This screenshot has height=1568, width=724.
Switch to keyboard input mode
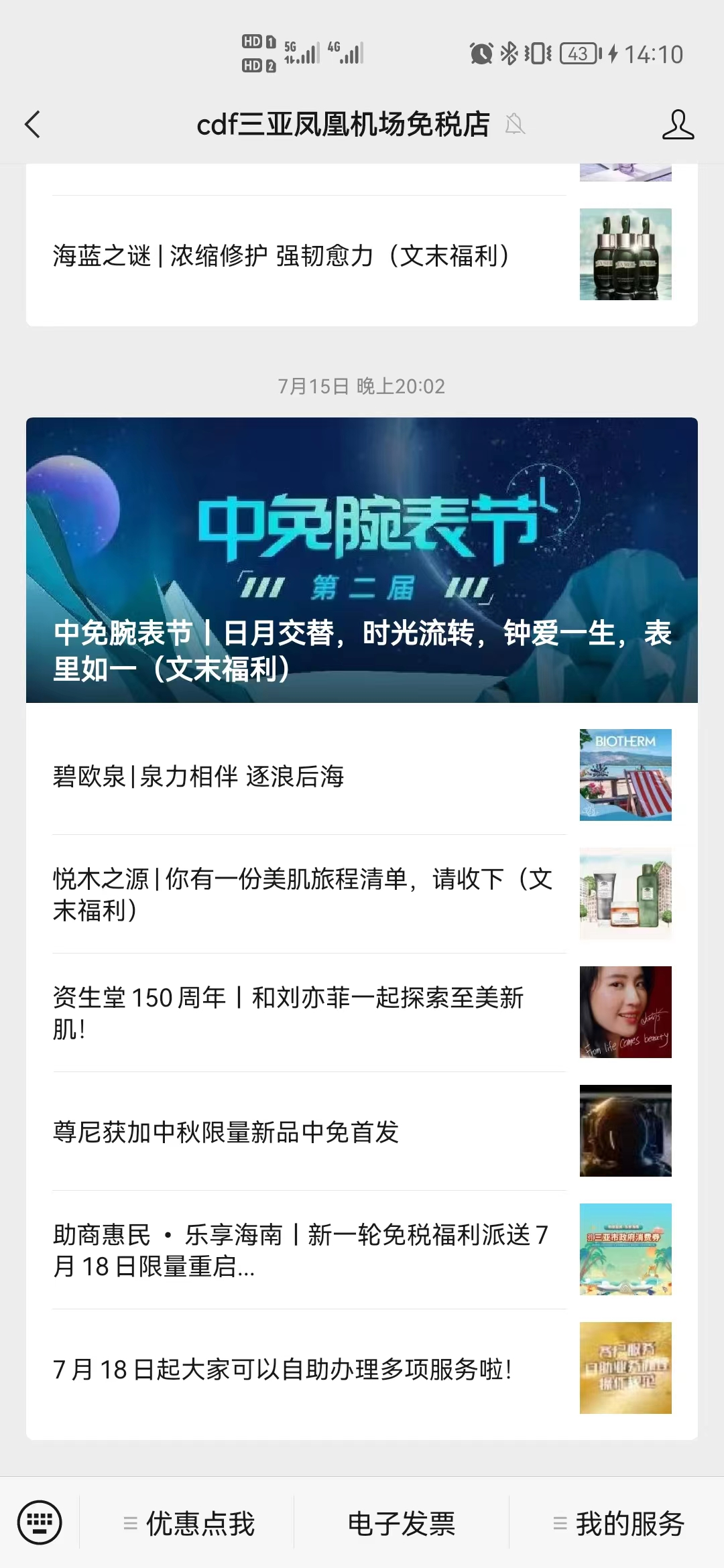[x=40, y=1522]
